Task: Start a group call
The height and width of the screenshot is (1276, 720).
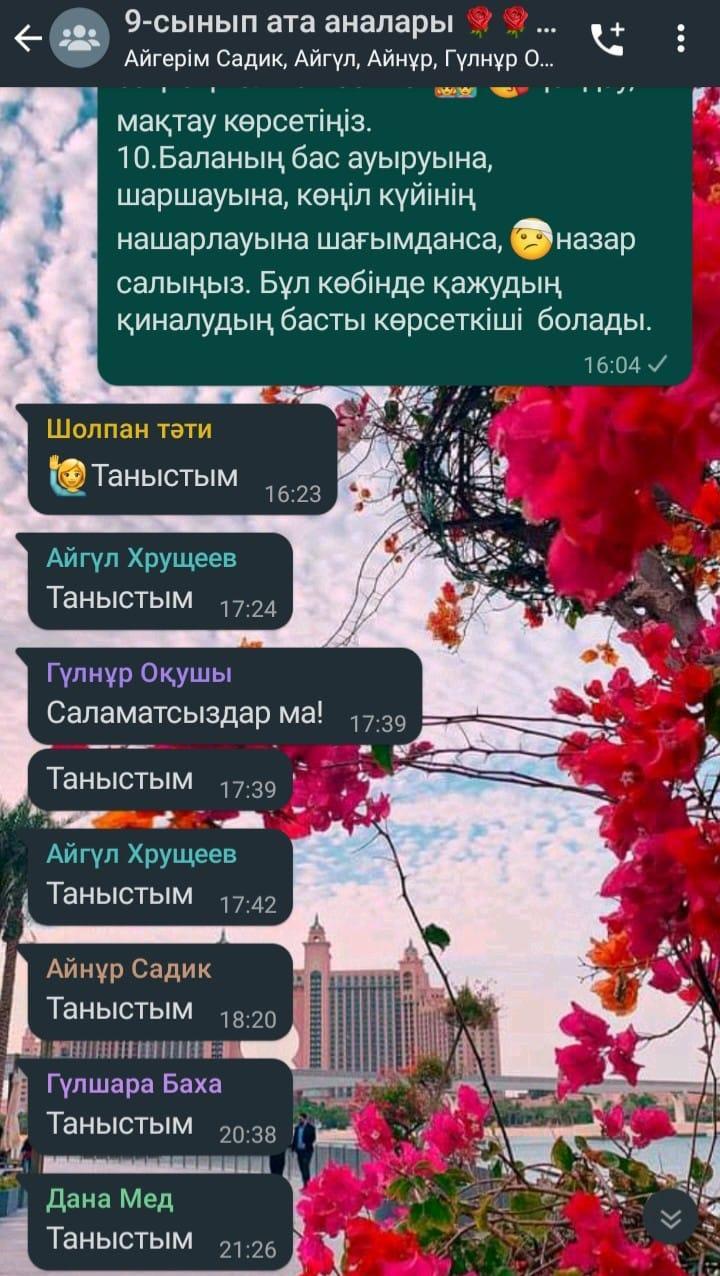Action: point(607,39)
